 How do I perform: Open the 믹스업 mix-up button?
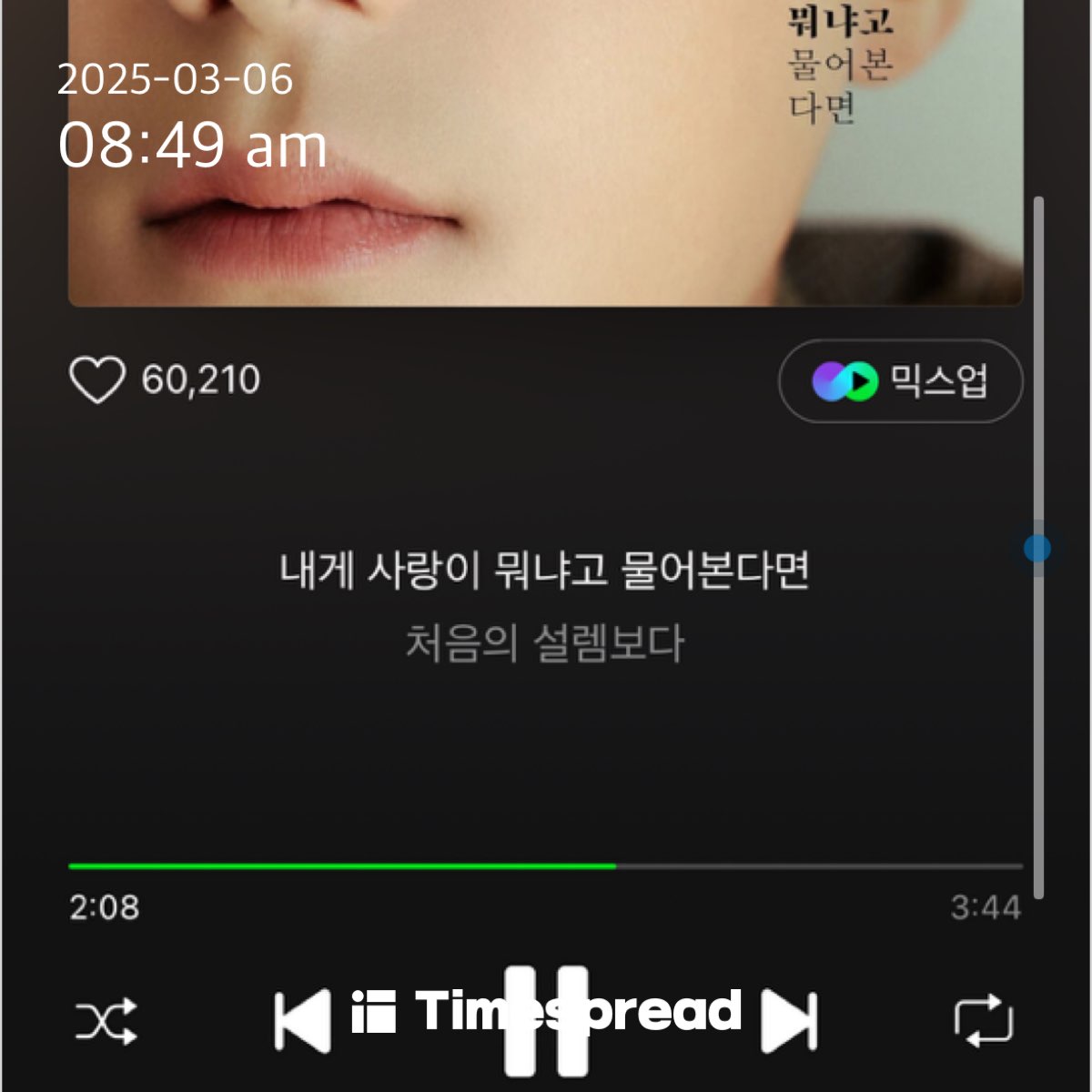point(900,381)
